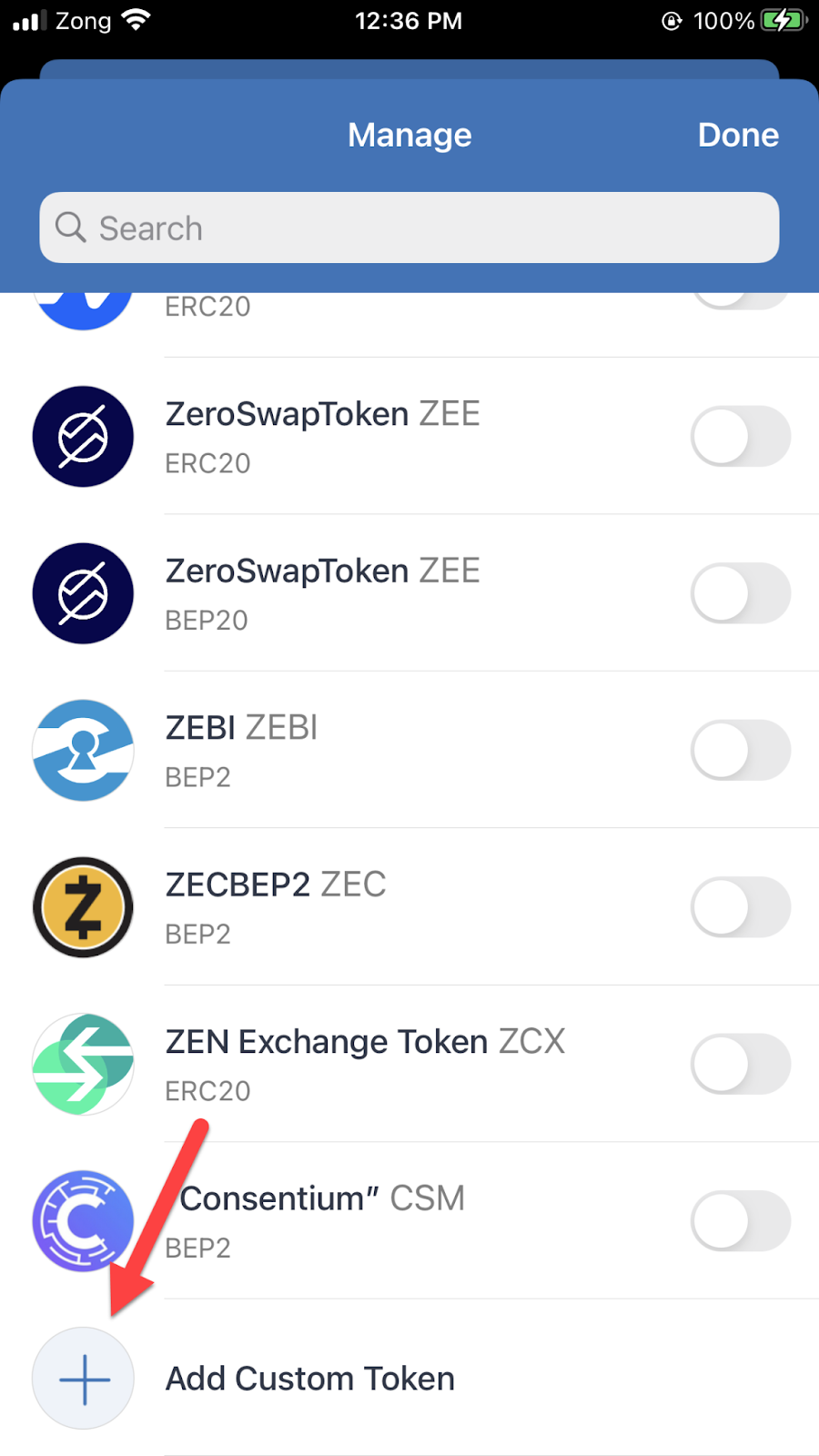819x1456 pixels.
Task: Switch on ZECBEP2 ZEC token
Action: click(741, 907)
